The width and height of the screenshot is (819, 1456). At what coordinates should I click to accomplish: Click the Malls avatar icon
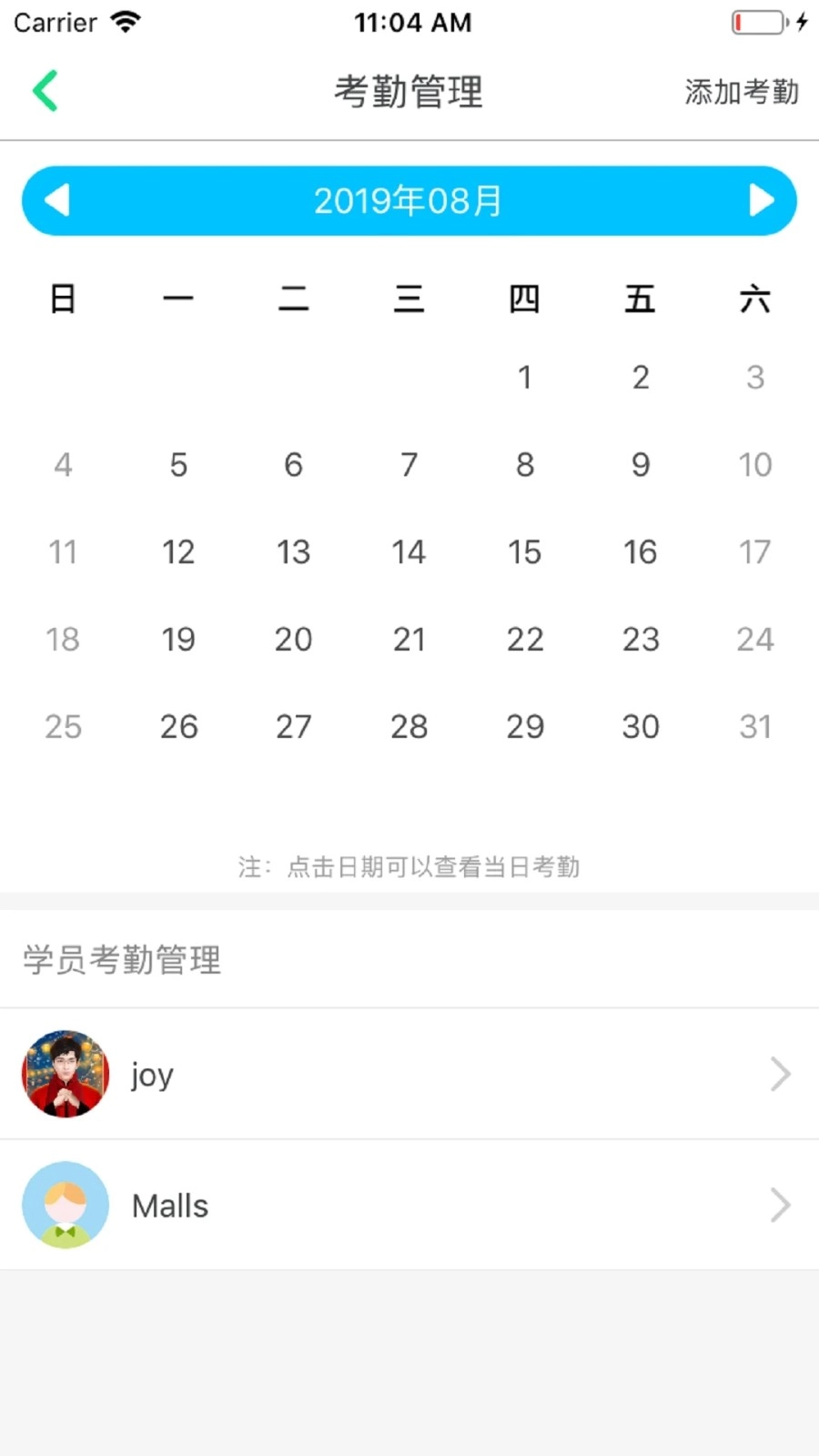[x=65, y=1205]
